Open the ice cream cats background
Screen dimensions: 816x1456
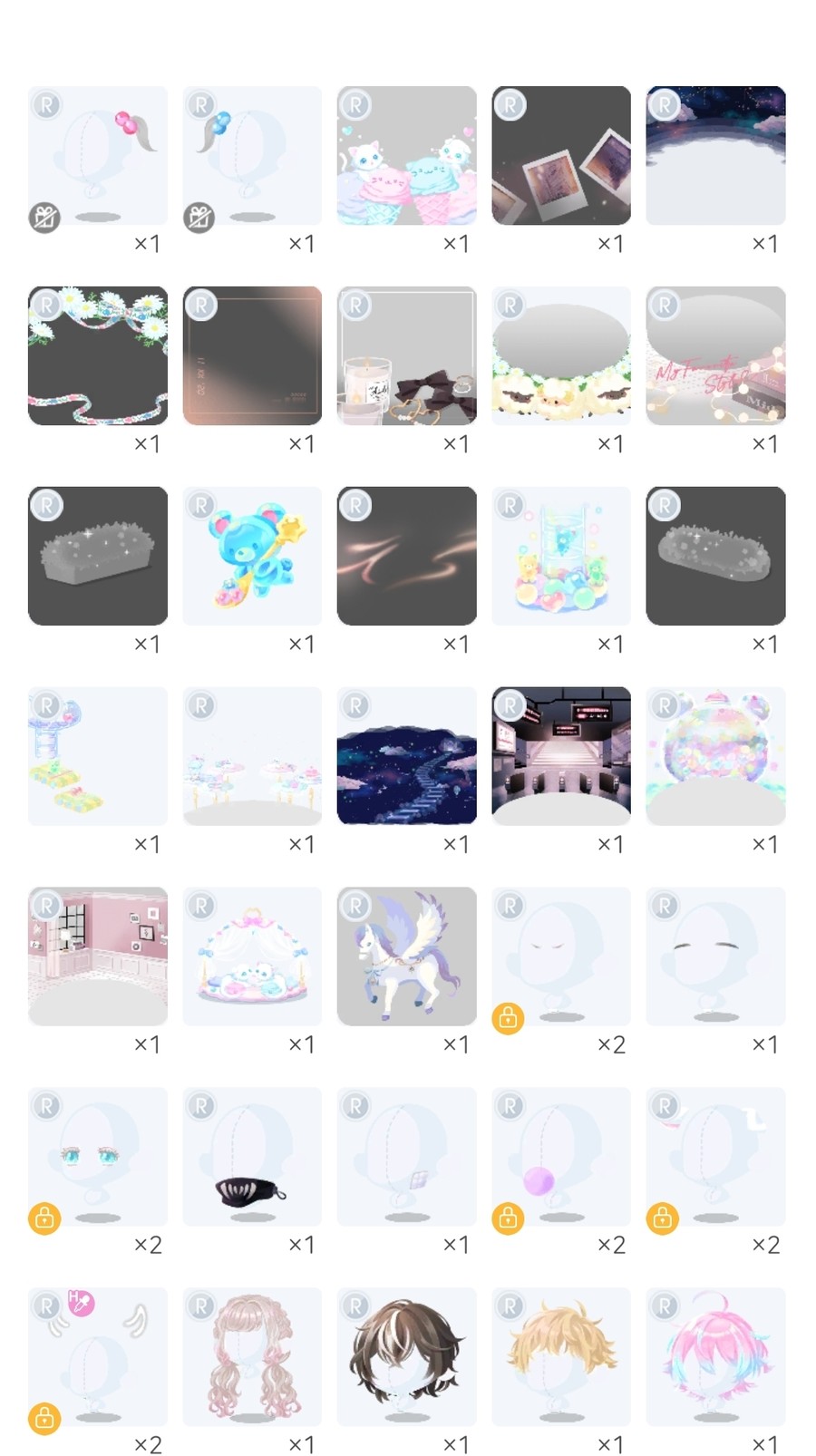tap(406, 155)
